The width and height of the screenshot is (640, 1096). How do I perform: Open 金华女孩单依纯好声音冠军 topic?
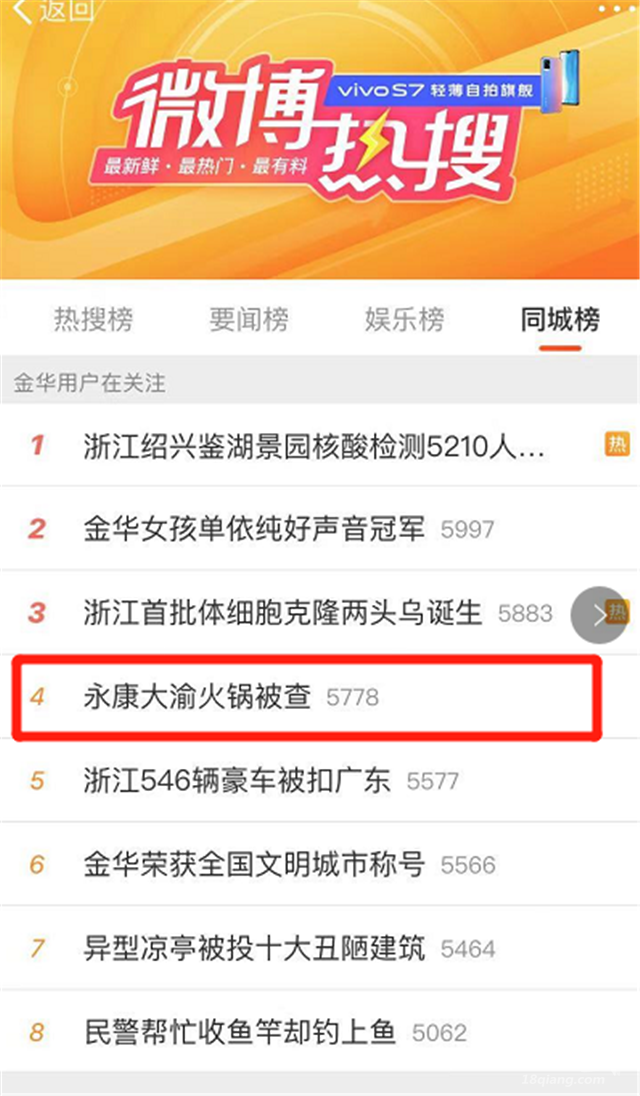tap(255, 529)
